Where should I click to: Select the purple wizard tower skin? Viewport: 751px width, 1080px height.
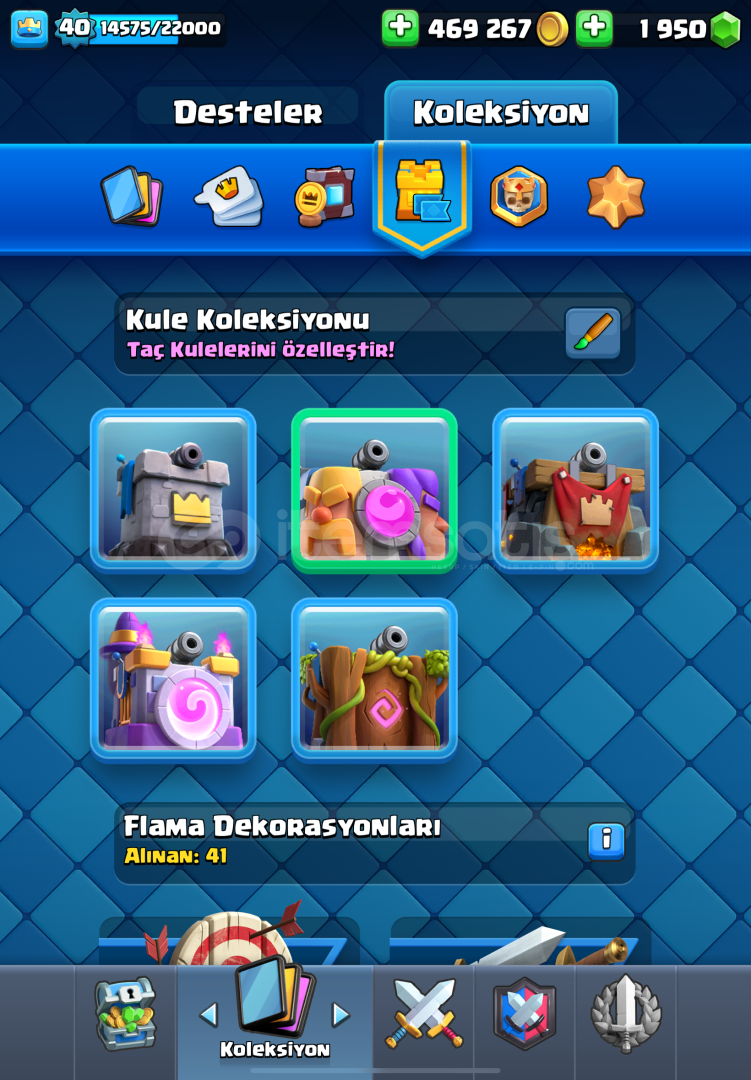pyautogui.click(x=173, y=679)
